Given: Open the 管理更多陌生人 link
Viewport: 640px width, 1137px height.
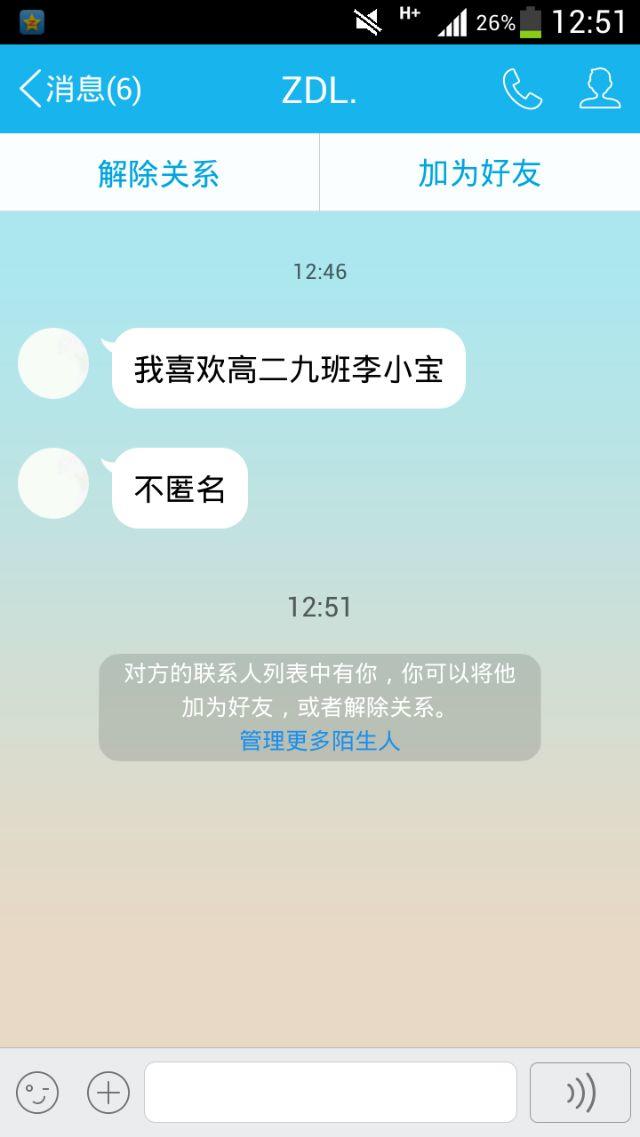Looking at the screenshot, I should [320, 741].
